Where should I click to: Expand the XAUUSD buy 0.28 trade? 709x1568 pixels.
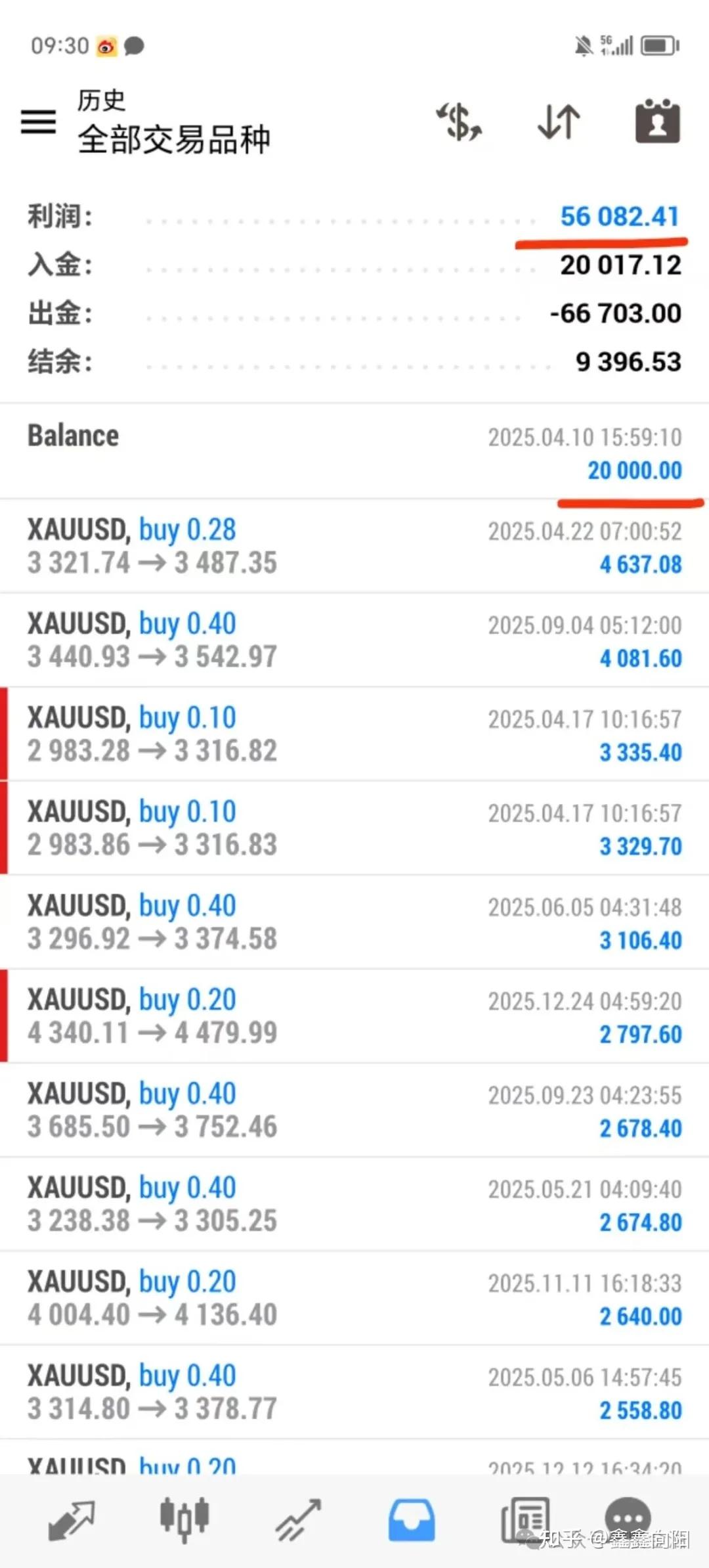(x=354, y=546)
